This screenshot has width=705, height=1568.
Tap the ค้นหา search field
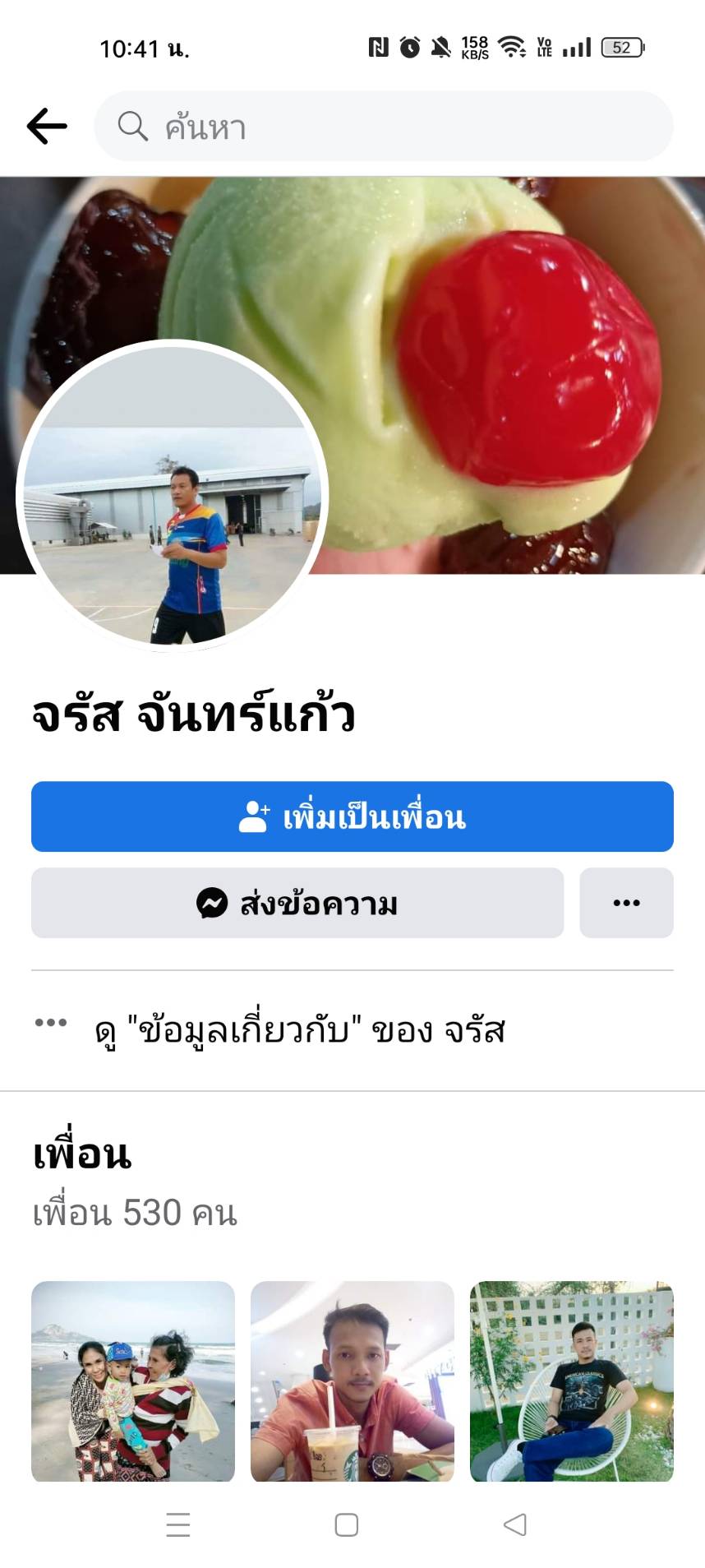pos(384,127)
